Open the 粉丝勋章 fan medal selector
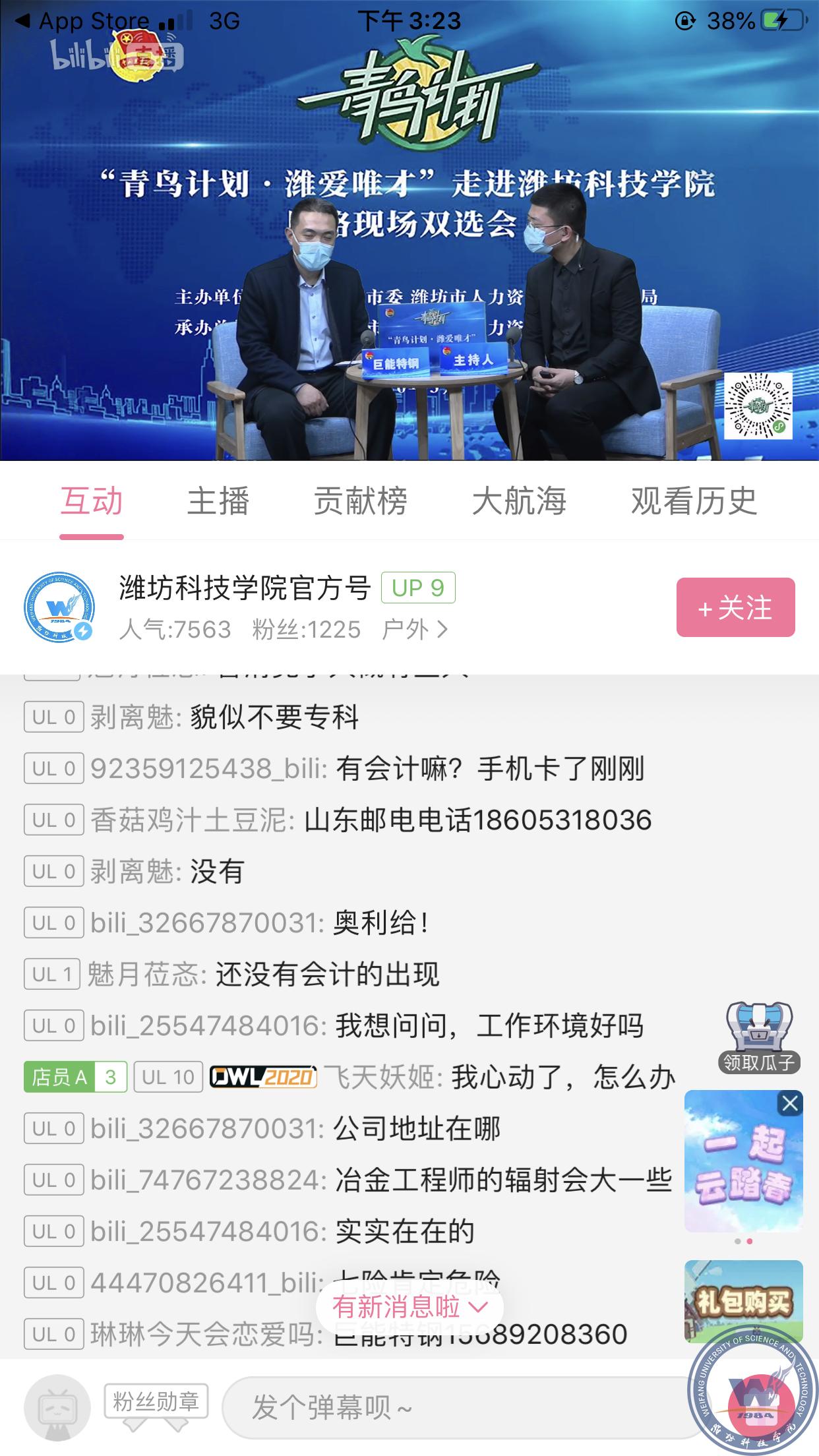 click(156, 1402)
